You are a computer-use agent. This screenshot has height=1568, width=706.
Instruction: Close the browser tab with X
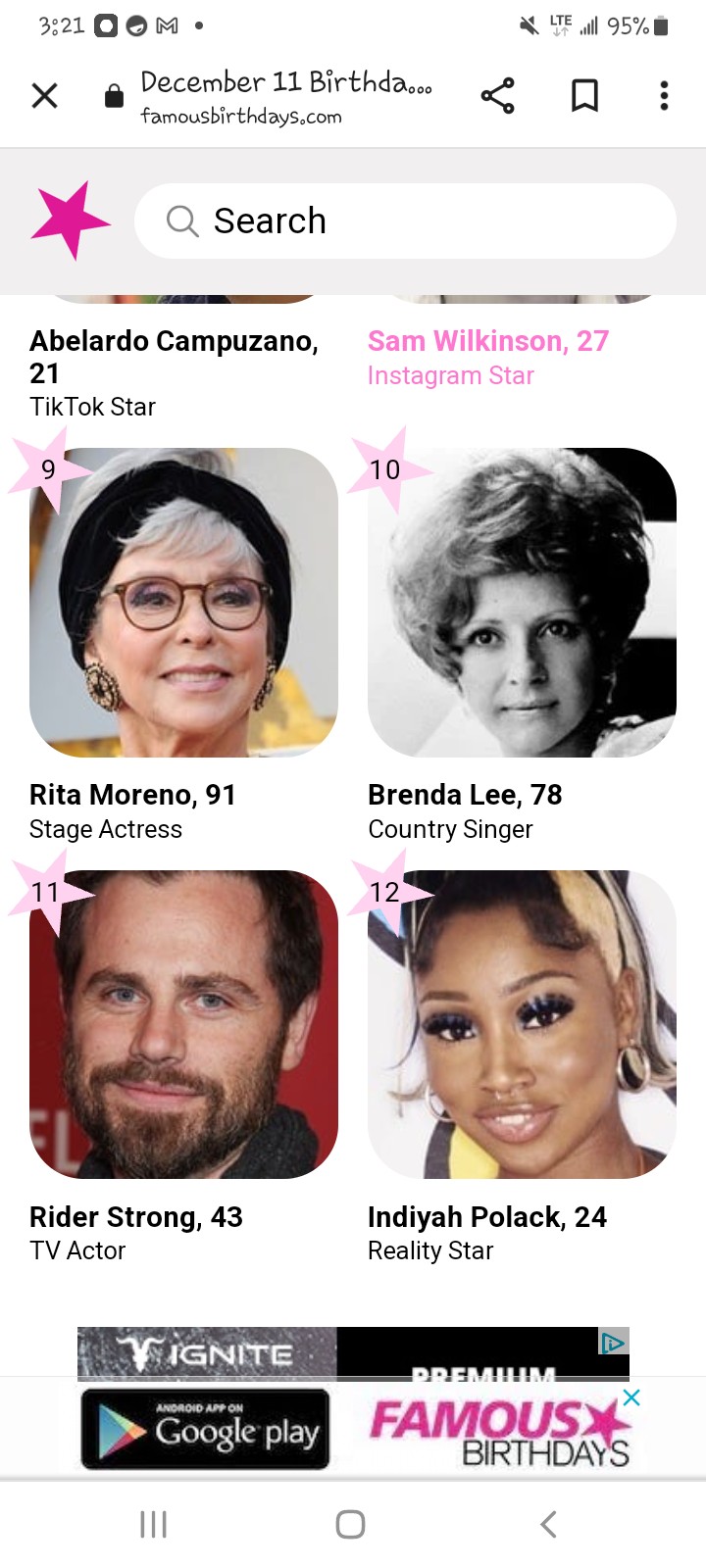45,95
